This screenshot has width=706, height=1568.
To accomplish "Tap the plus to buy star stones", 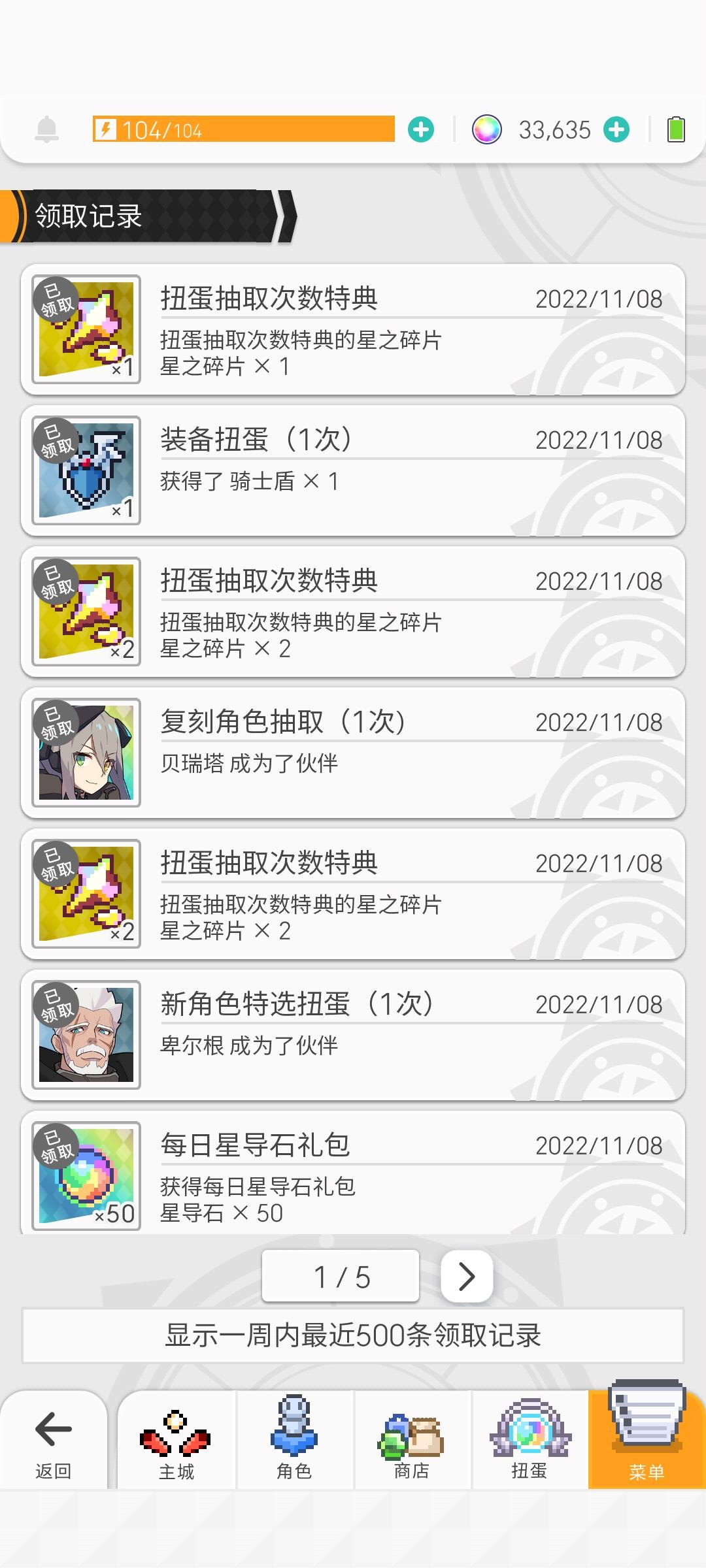I will pyautogui.click(x=614, y=129).
